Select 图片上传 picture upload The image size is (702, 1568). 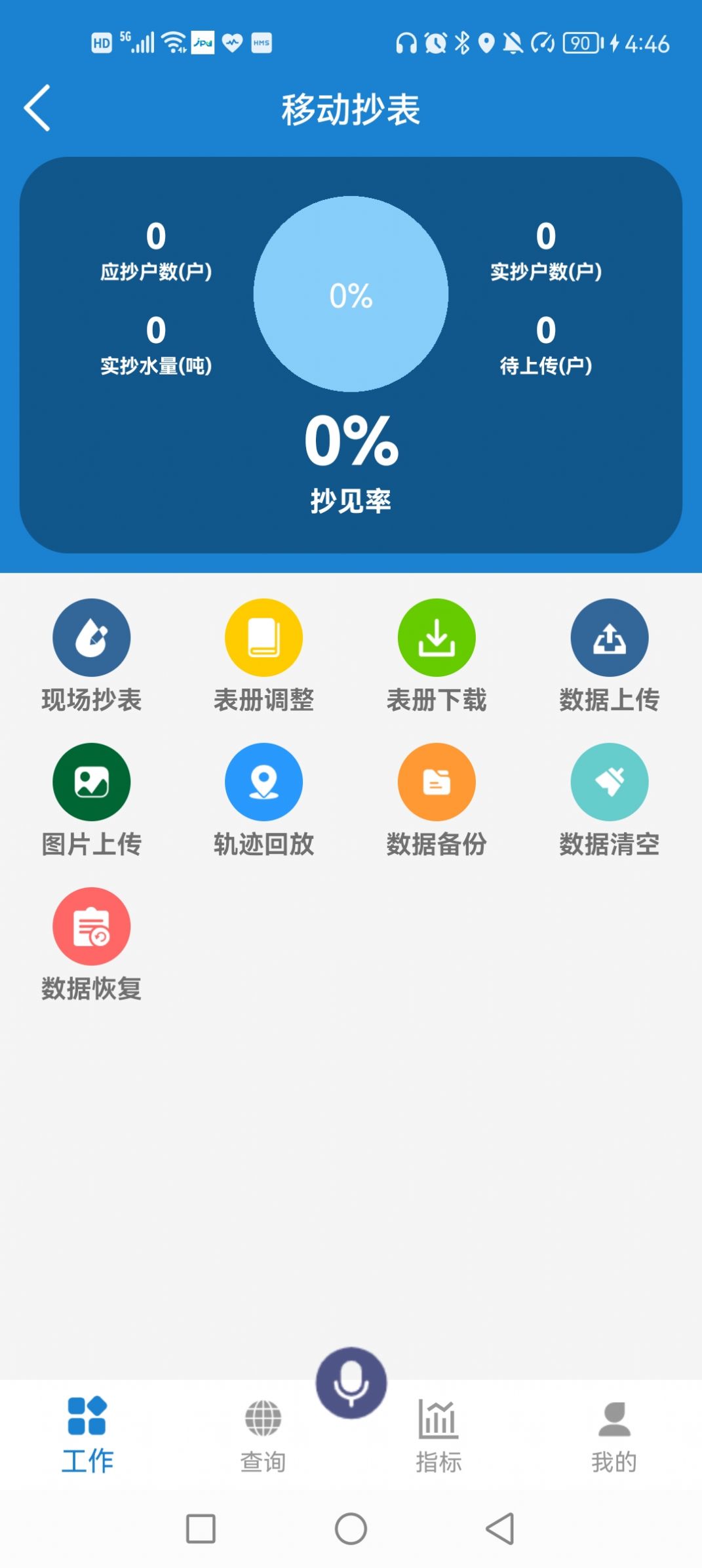tap(91, 782)
